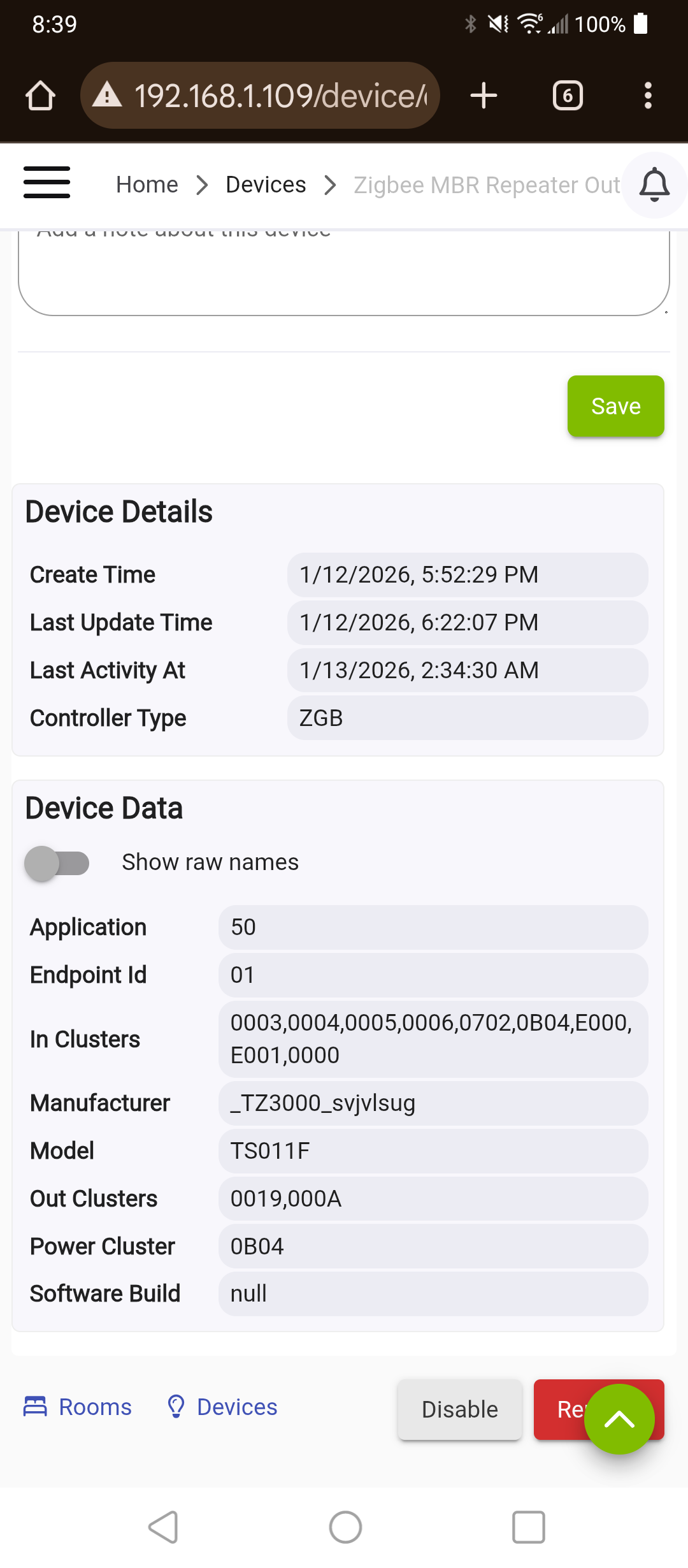
Task: Open the hamburger navigation menu
Action: coord(47,183)
